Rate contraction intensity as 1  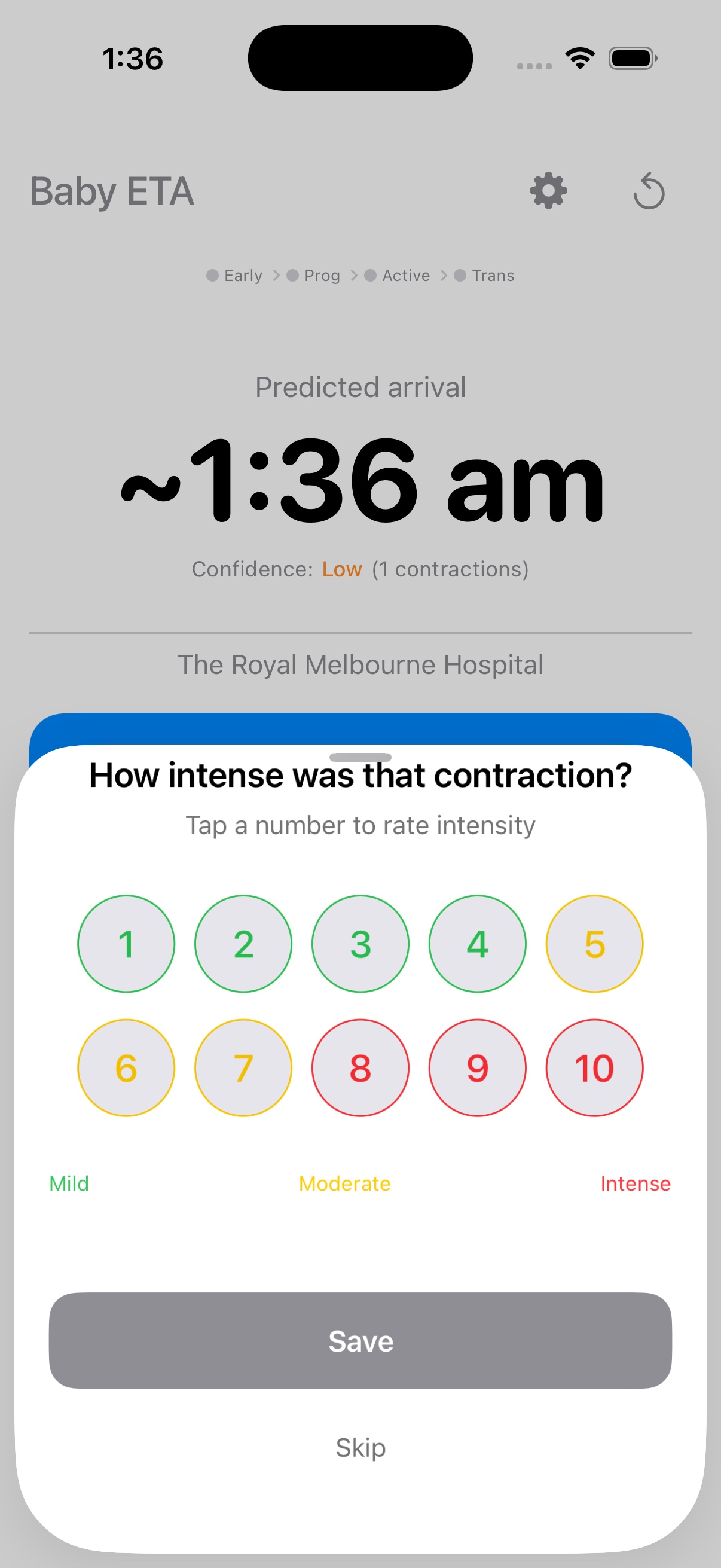pyautogui.click(x=126, y=944)
